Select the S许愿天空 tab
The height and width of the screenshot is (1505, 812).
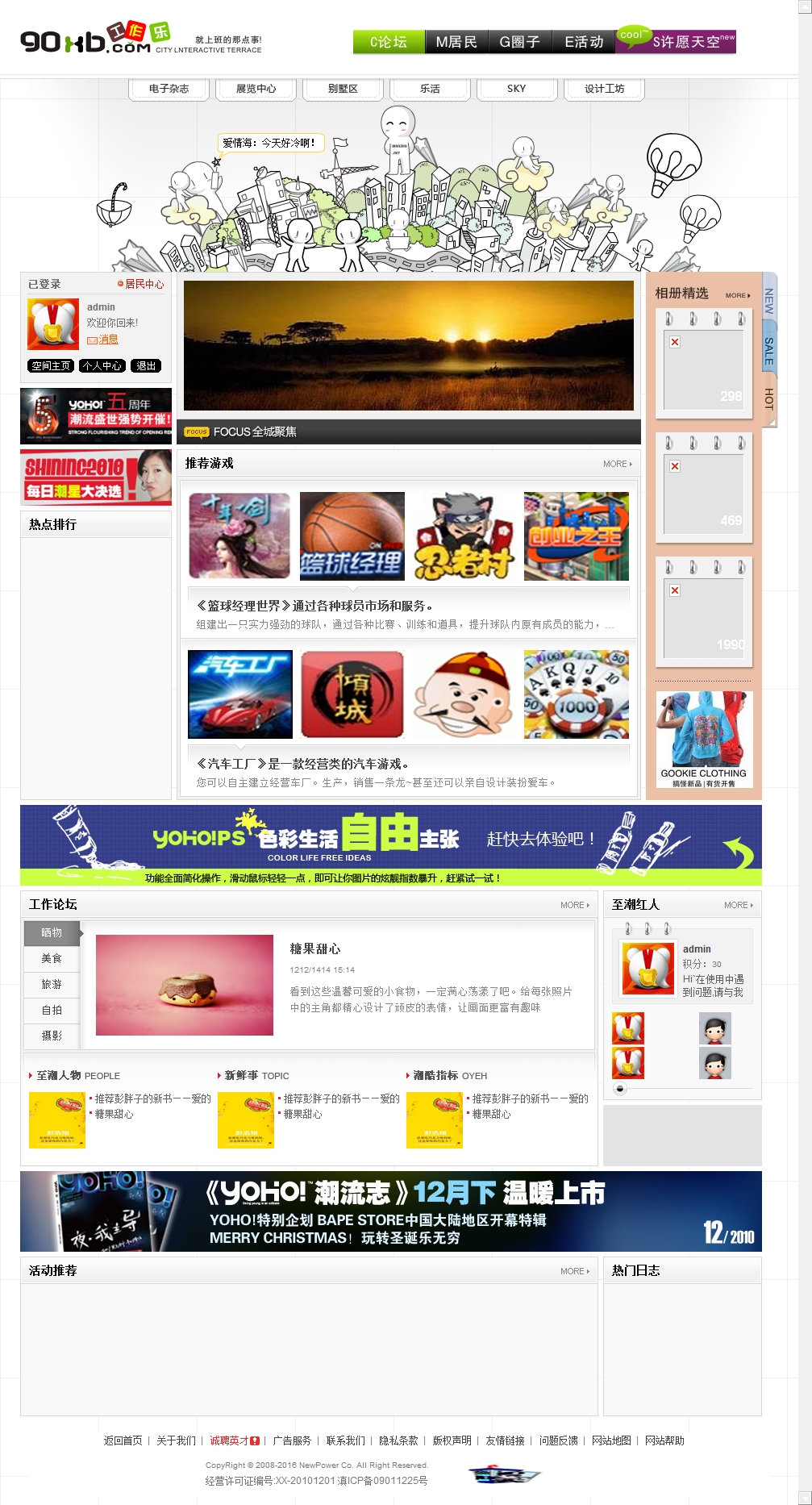[685, 42]
